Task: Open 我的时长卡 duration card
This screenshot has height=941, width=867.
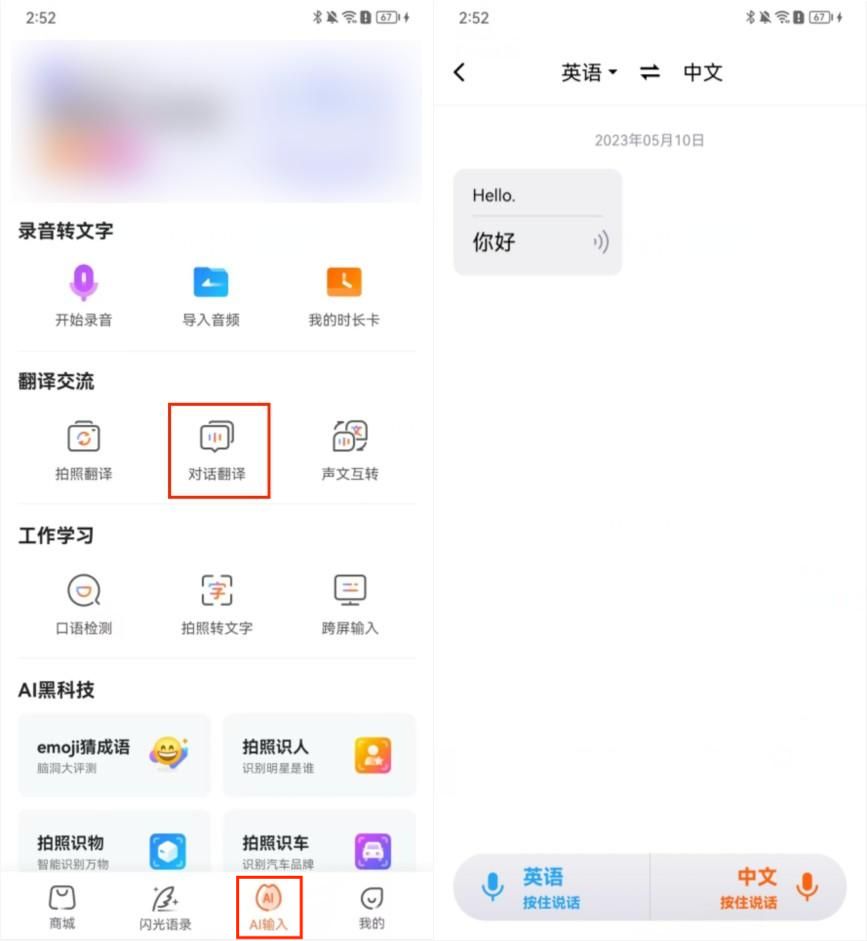Action: click(343, 283)
